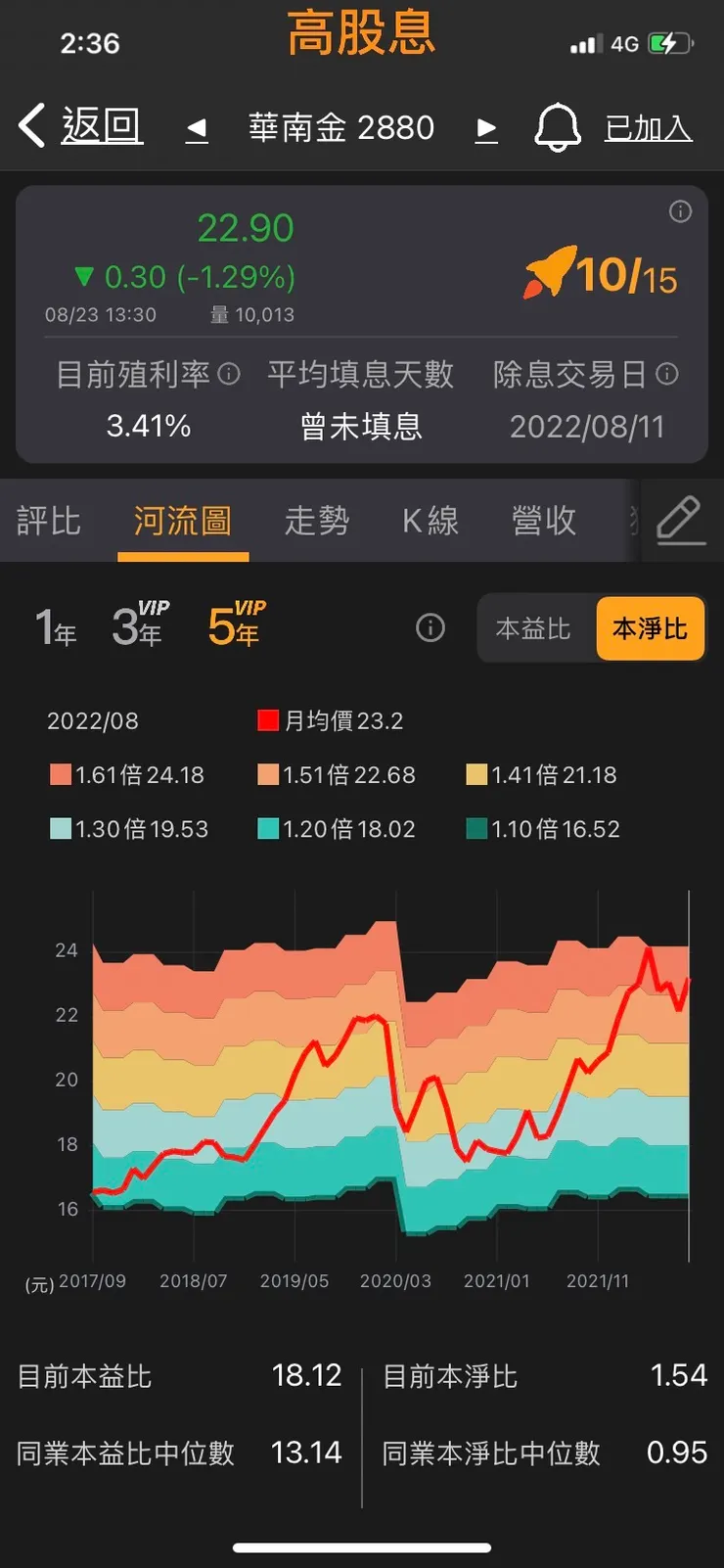Select next stock with right arrow

pyautogui.click(x=486, y=128)
